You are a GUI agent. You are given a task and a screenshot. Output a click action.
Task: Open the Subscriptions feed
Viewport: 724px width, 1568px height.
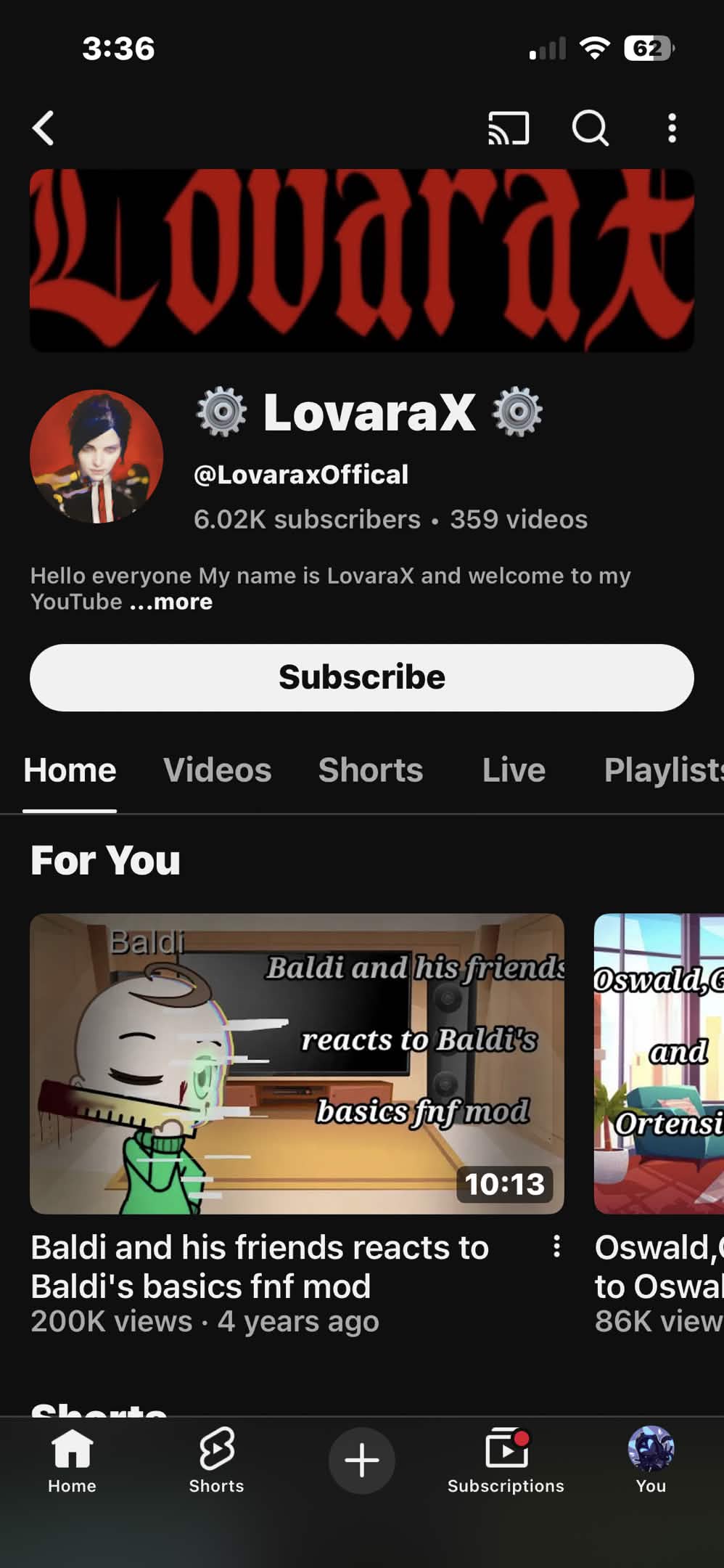pos(506,1461)
